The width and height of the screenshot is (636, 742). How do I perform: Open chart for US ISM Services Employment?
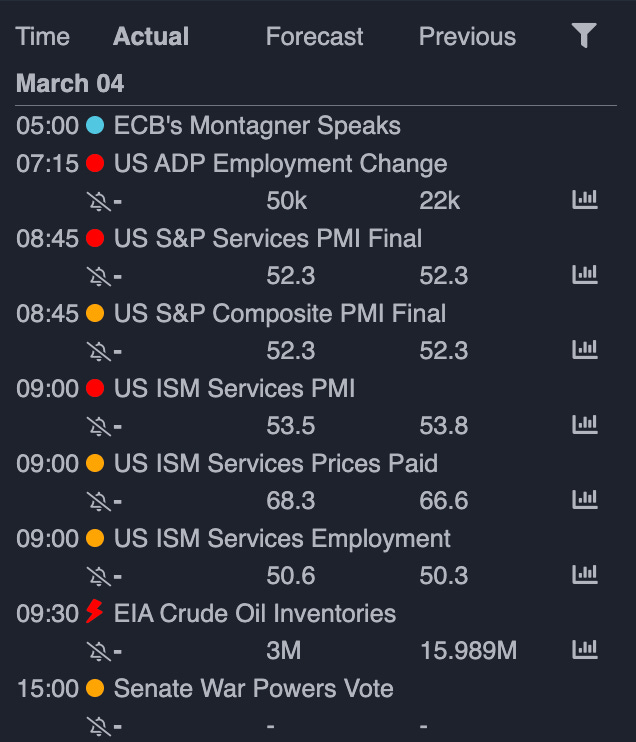coord(584,575)
